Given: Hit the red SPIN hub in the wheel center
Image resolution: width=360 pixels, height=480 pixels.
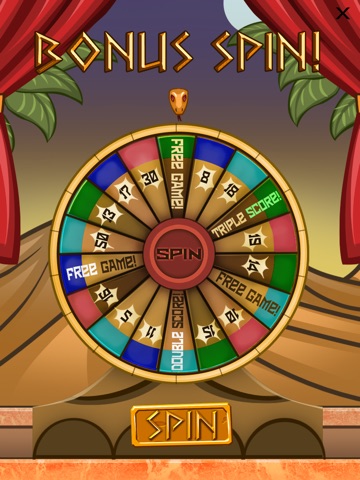Looking at the screenshot, I should click(x=179, y=254).
